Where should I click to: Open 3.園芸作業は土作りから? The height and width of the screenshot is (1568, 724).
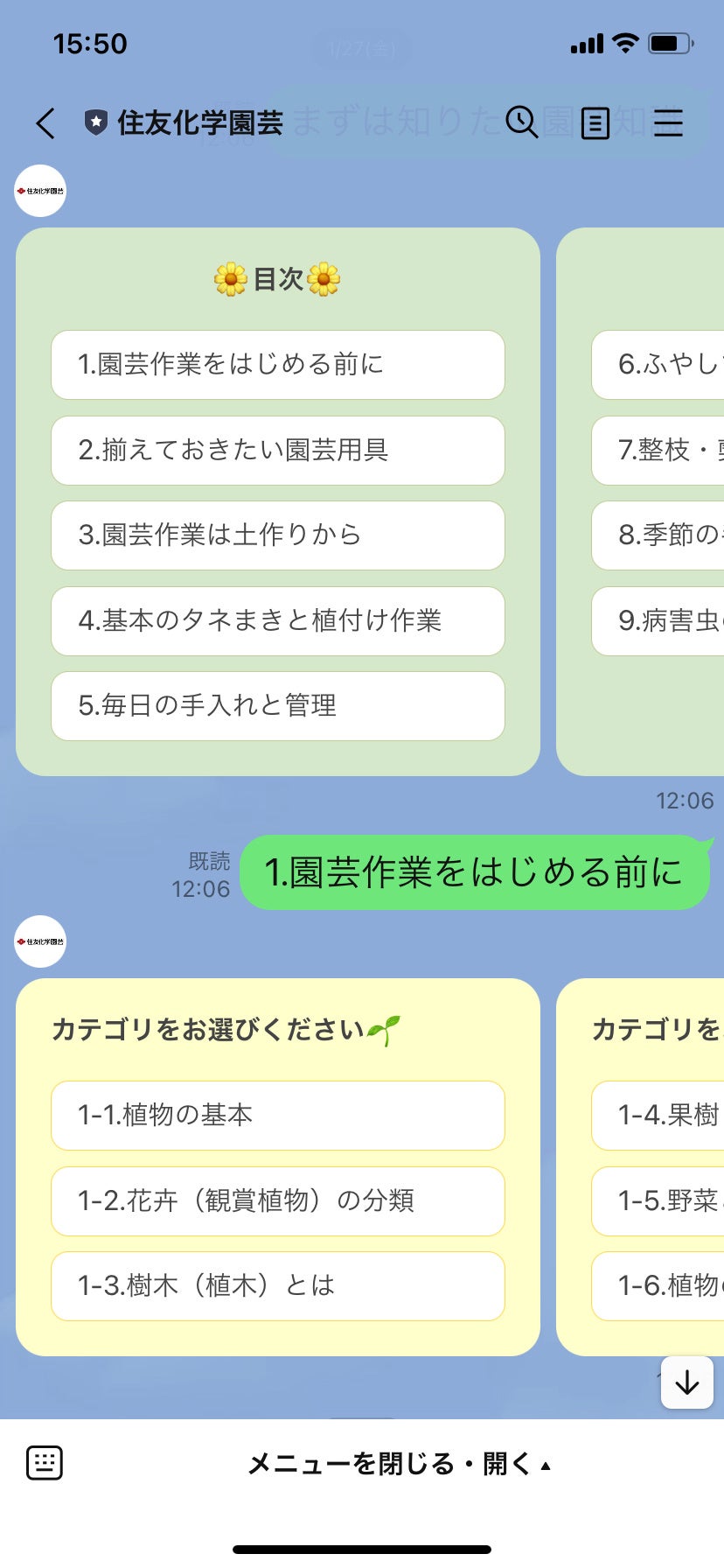[x=277, y=535]
